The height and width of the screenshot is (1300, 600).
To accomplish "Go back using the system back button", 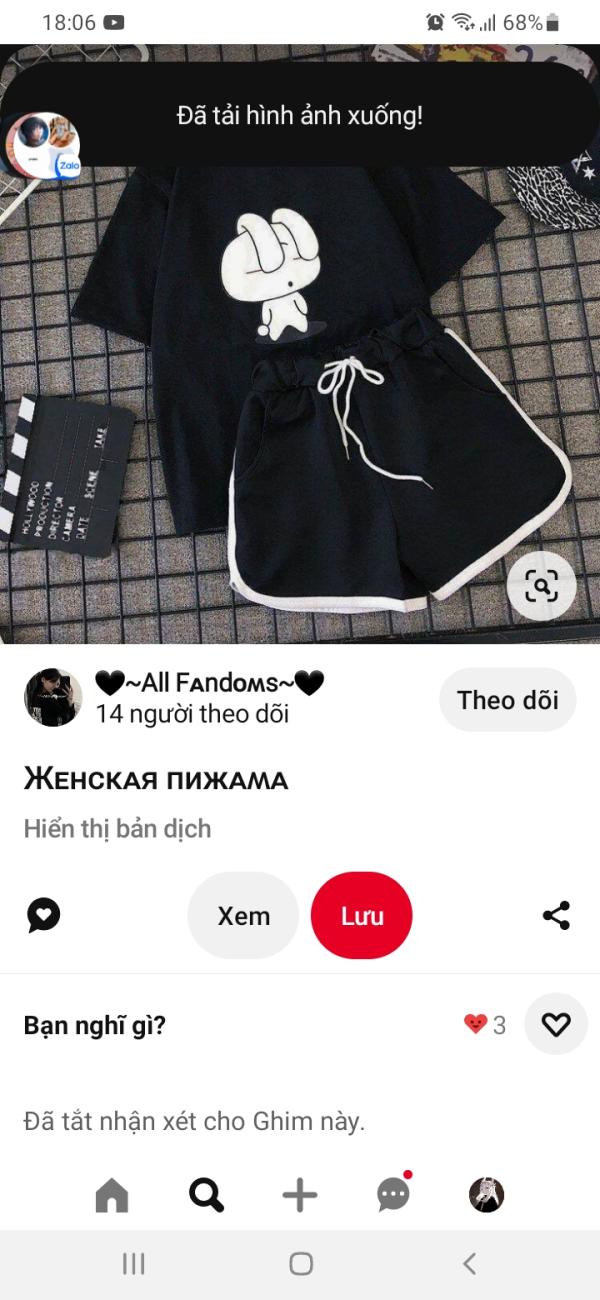I will click(469, 1264).
